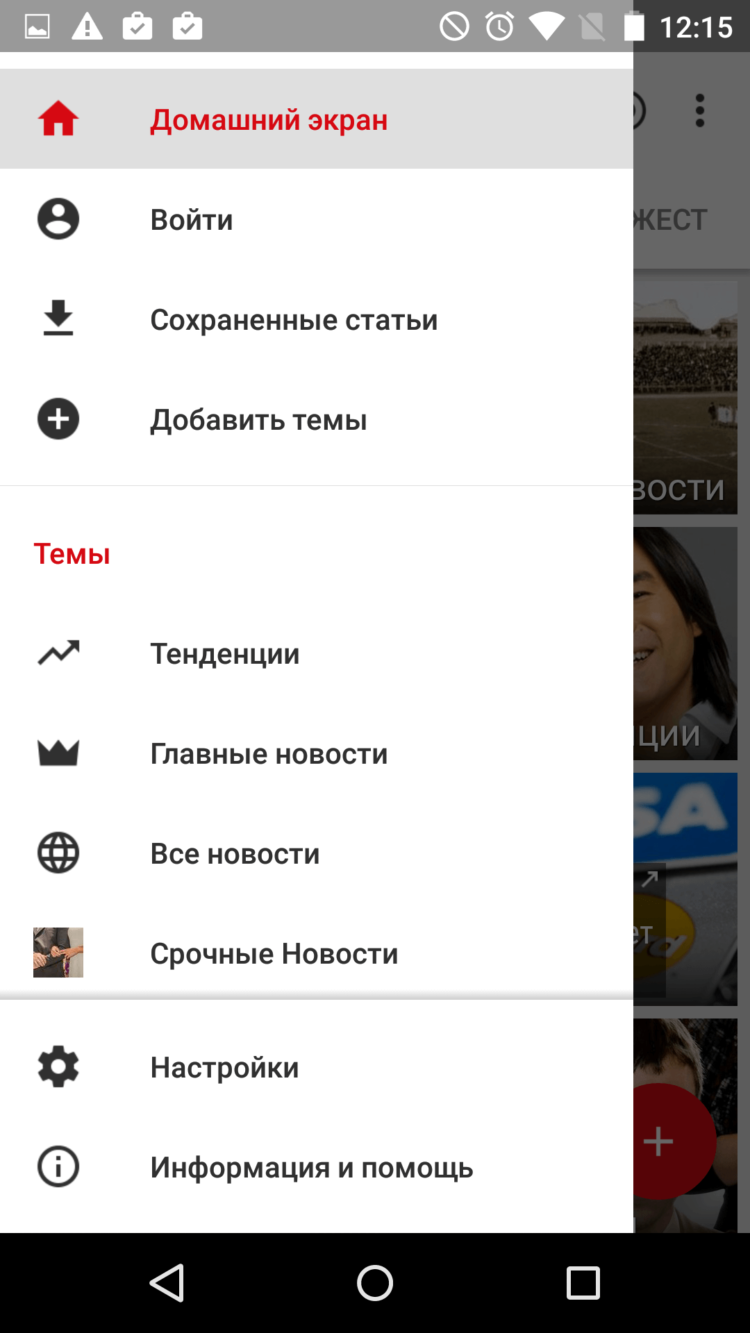Viewport: 750px width, 1333px height.
Task: Click the Темы section header
Action: tap(71, 553)
